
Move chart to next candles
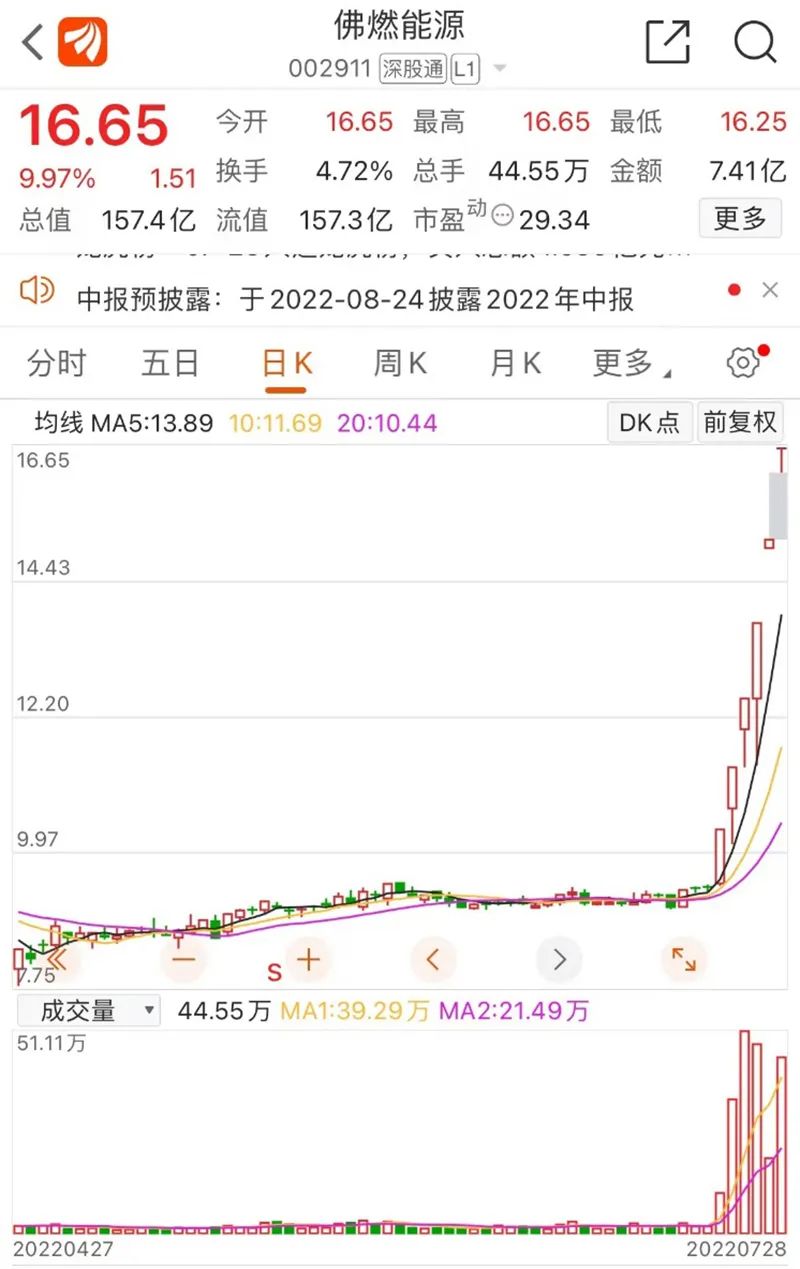(559, 960)
